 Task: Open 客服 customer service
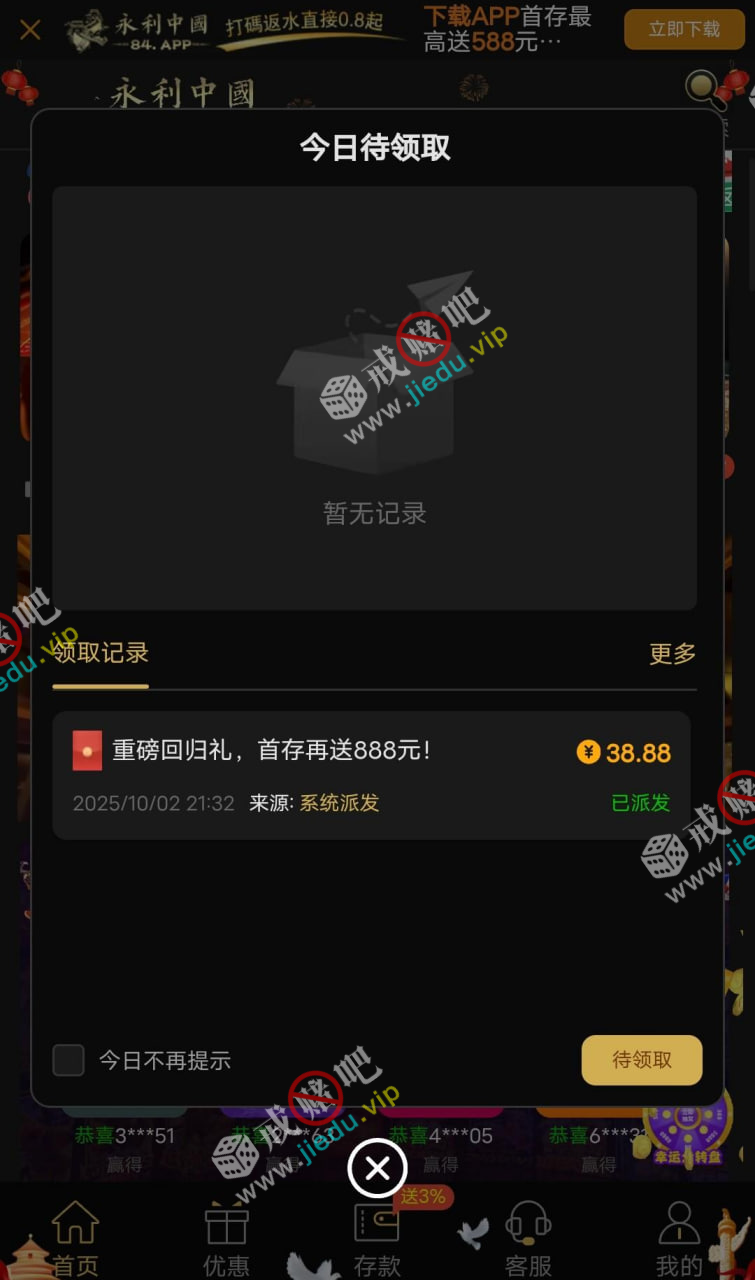[528, 1240]
